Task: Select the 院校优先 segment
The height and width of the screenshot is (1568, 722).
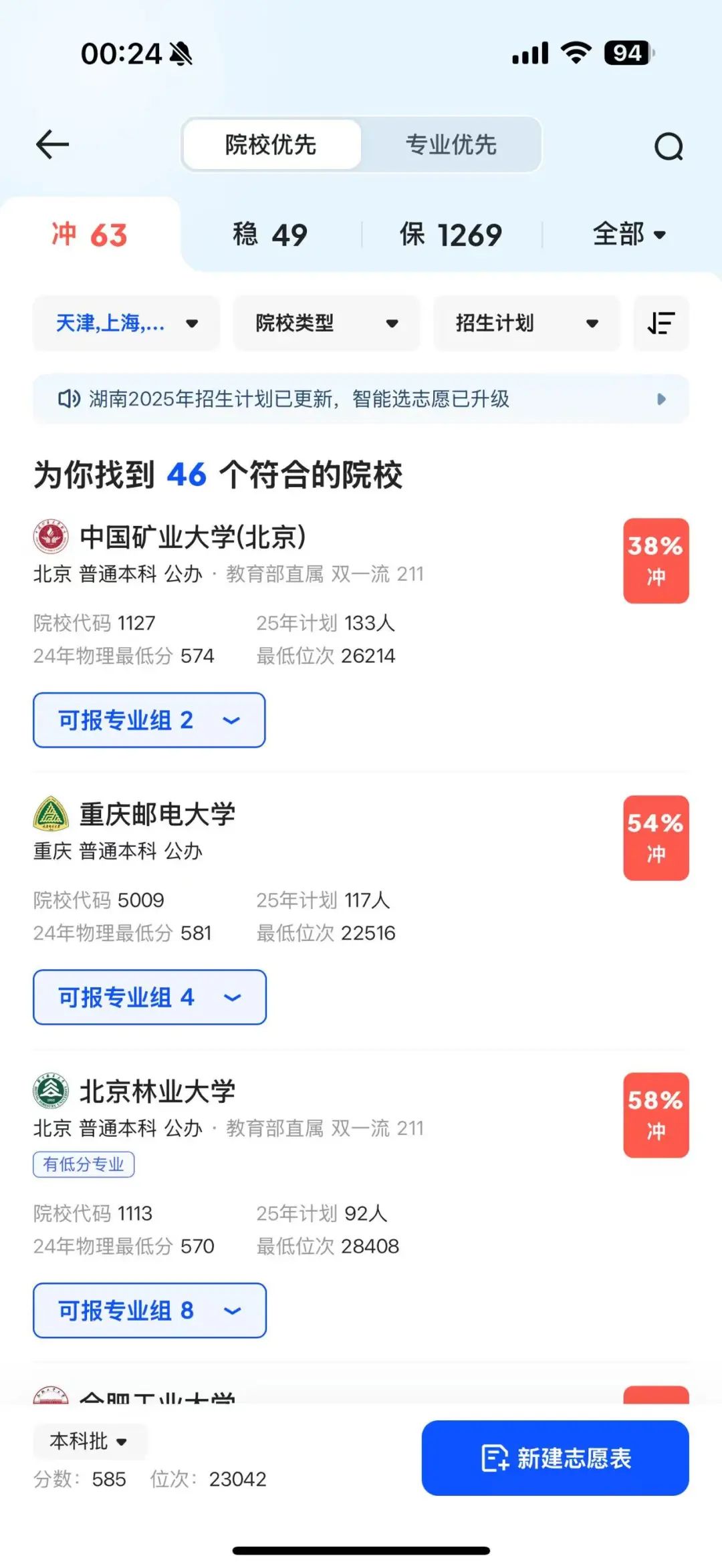Action: (271, 145)
